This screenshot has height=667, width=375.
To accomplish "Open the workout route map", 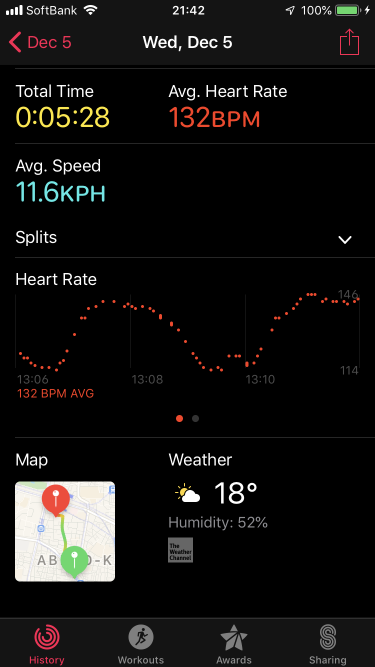I will (x=65, y=531).
